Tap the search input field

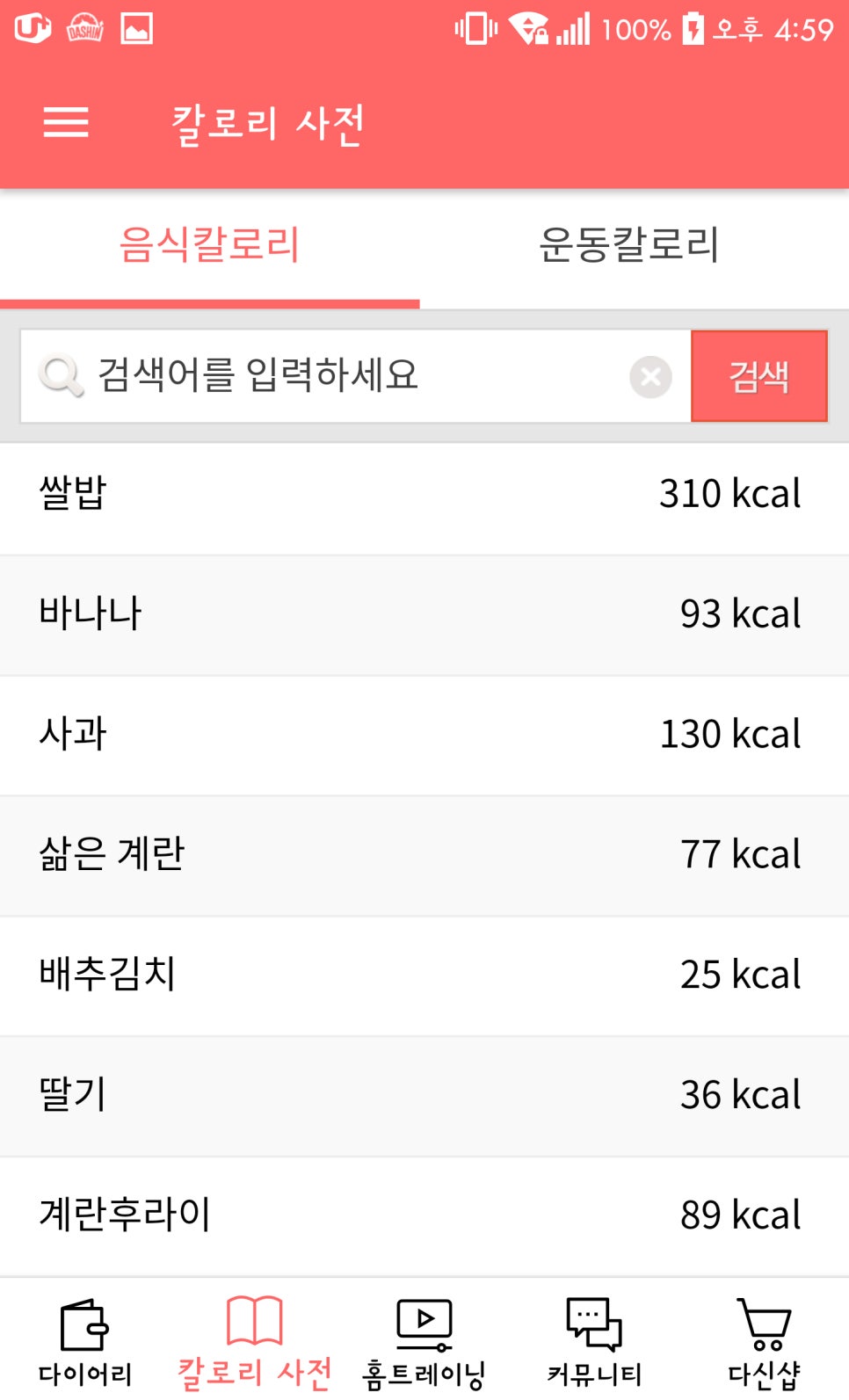[352, 376]
